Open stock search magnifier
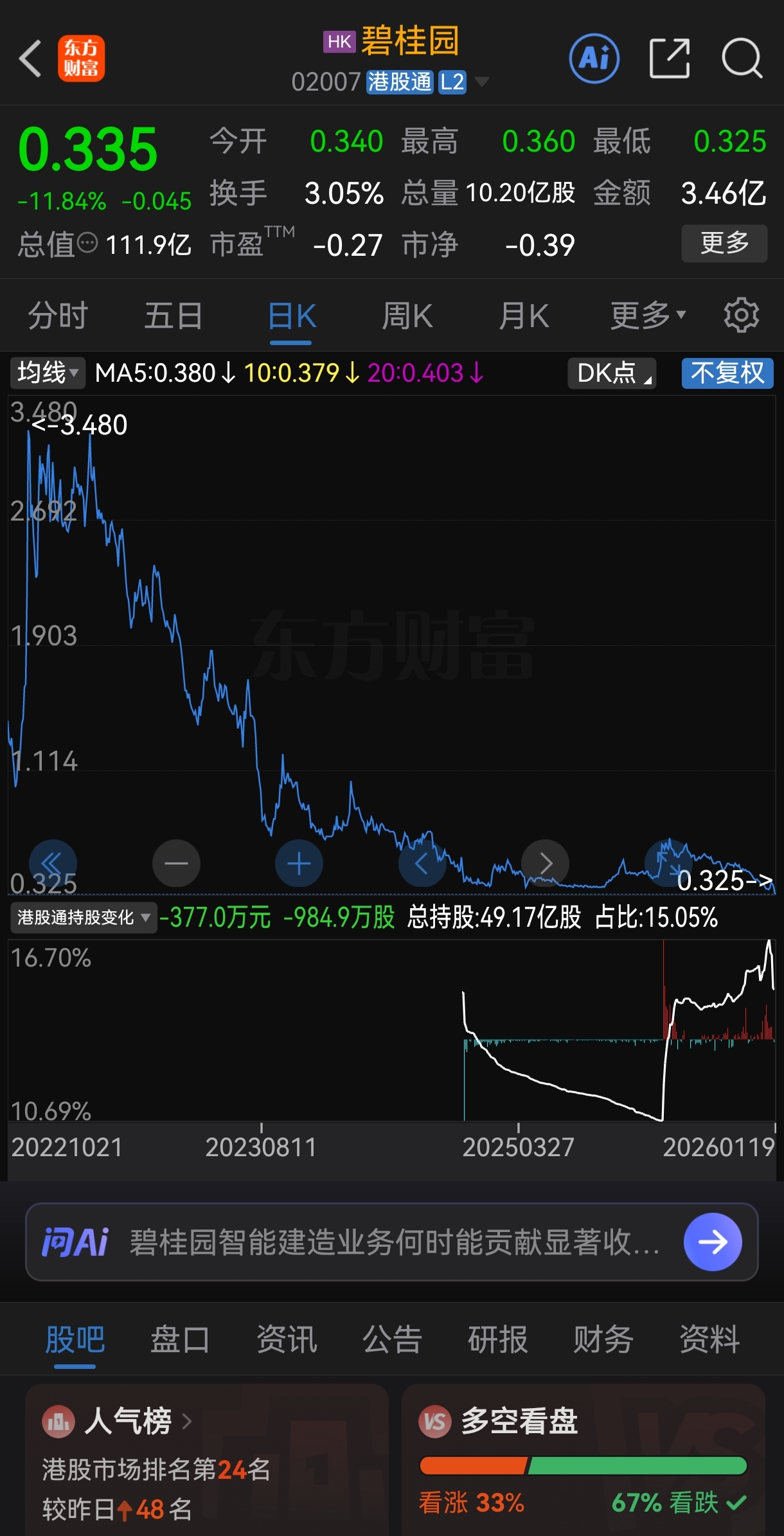 point(742,59)
